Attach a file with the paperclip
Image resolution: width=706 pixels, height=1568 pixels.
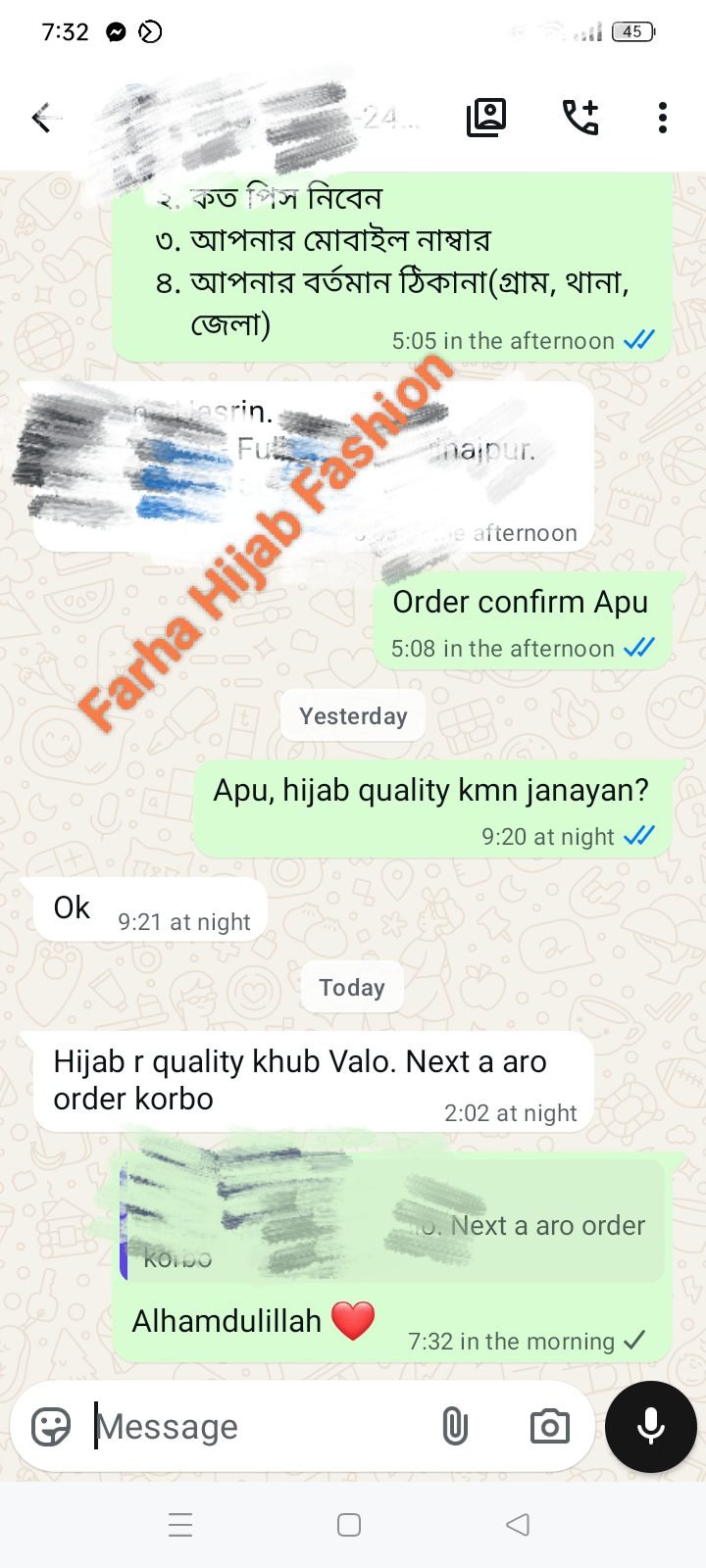click(x=455, y=1427)
